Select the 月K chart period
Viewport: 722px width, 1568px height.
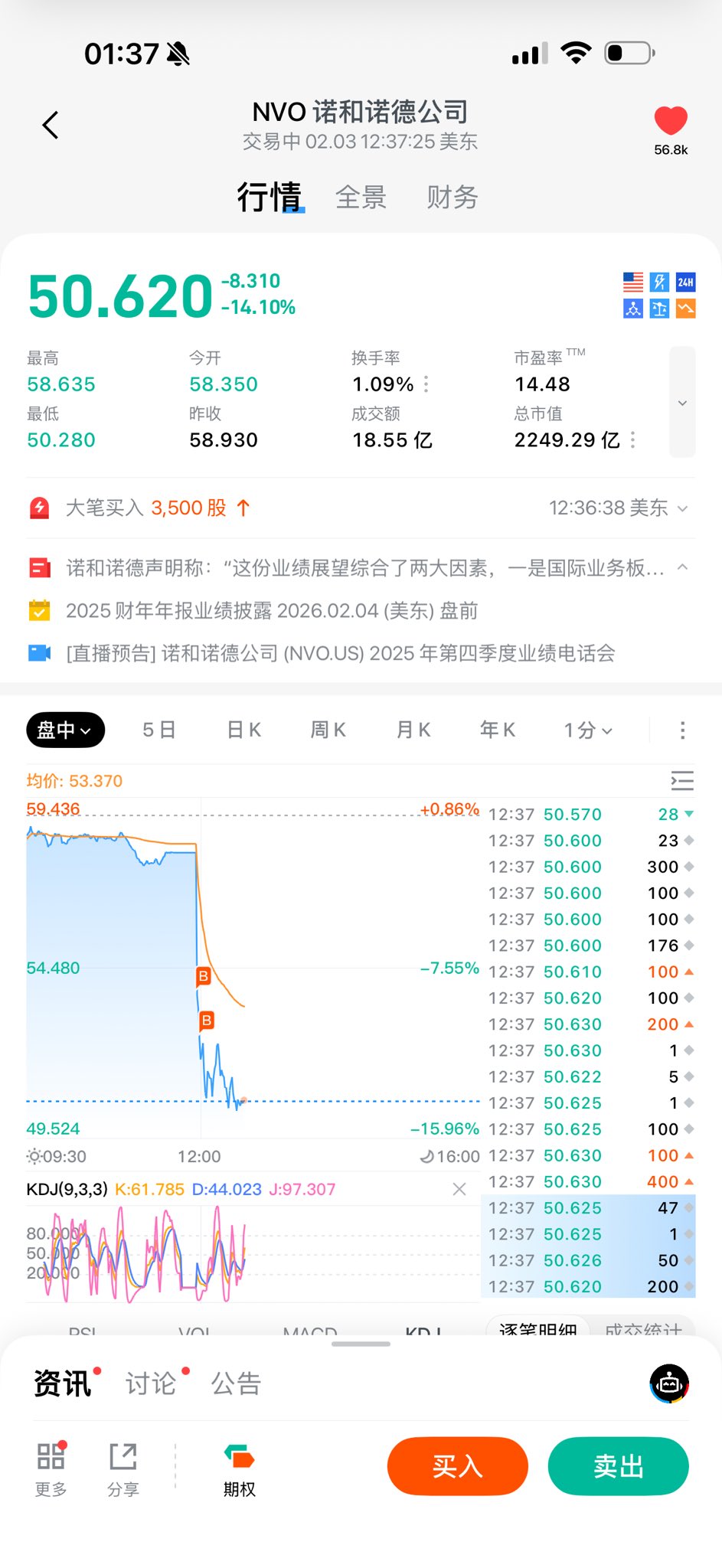coord(413,730)
